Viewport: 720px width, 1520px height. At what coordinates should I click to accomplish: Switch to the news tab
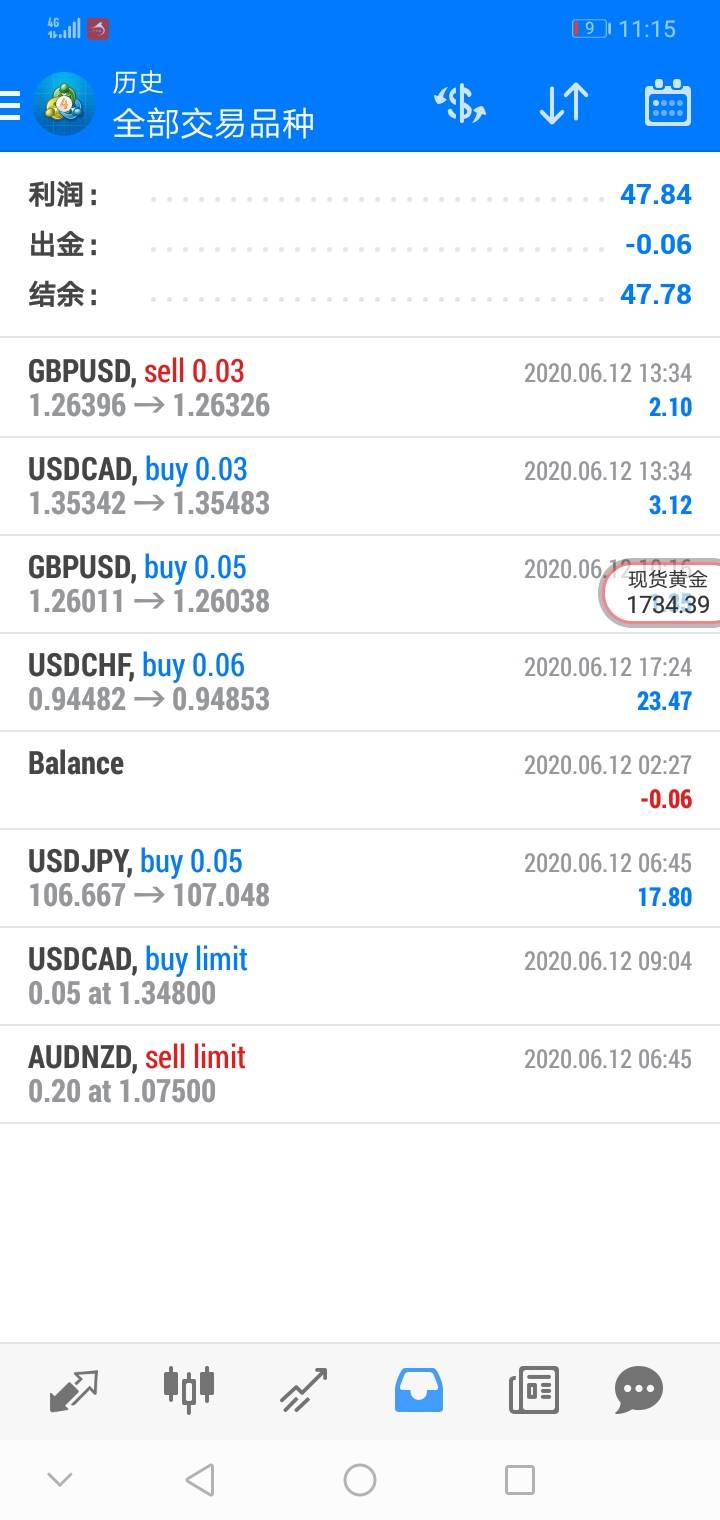pos(533,1390)
